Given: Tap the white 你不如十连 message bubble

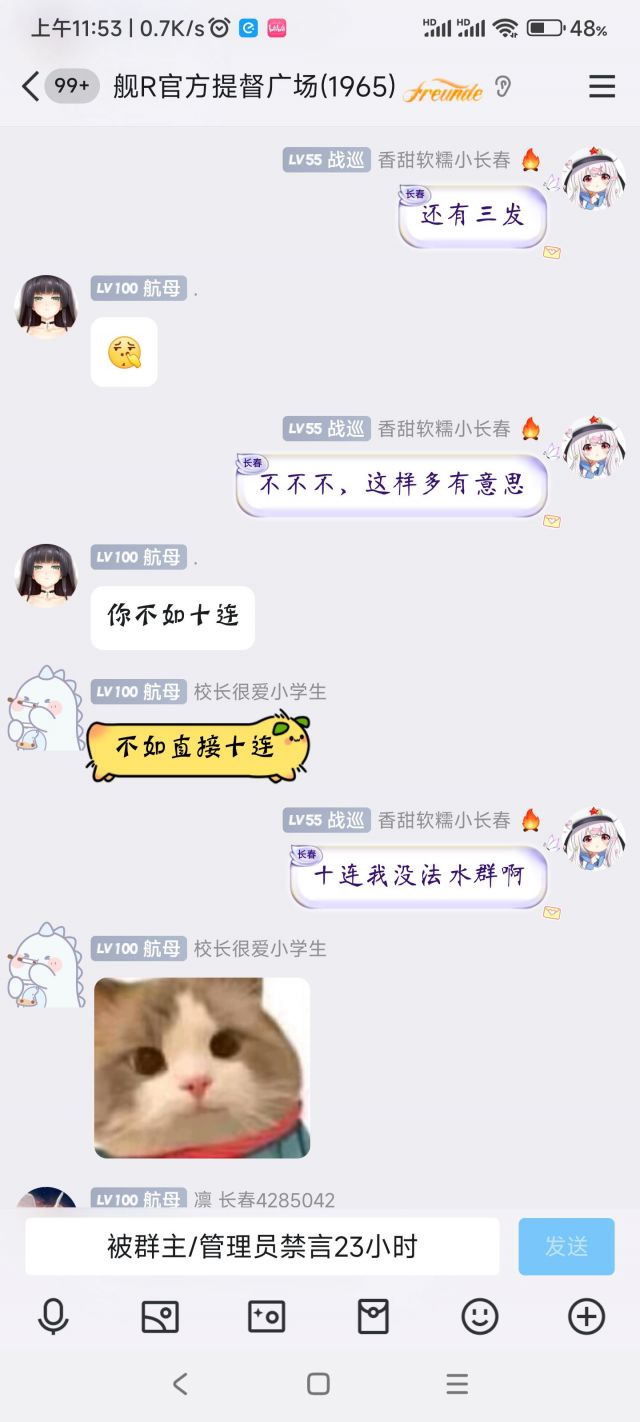Looking at the screenshot, I should tap(173, 617).
